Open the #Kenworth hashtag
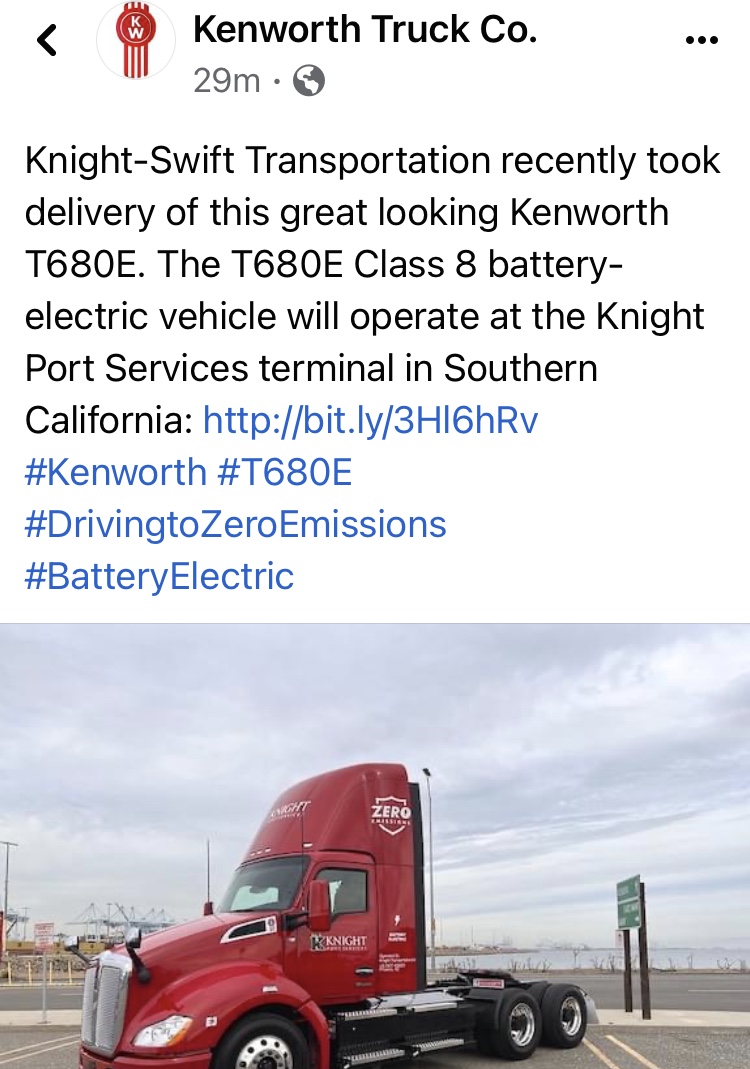 (x=115, y=472)
